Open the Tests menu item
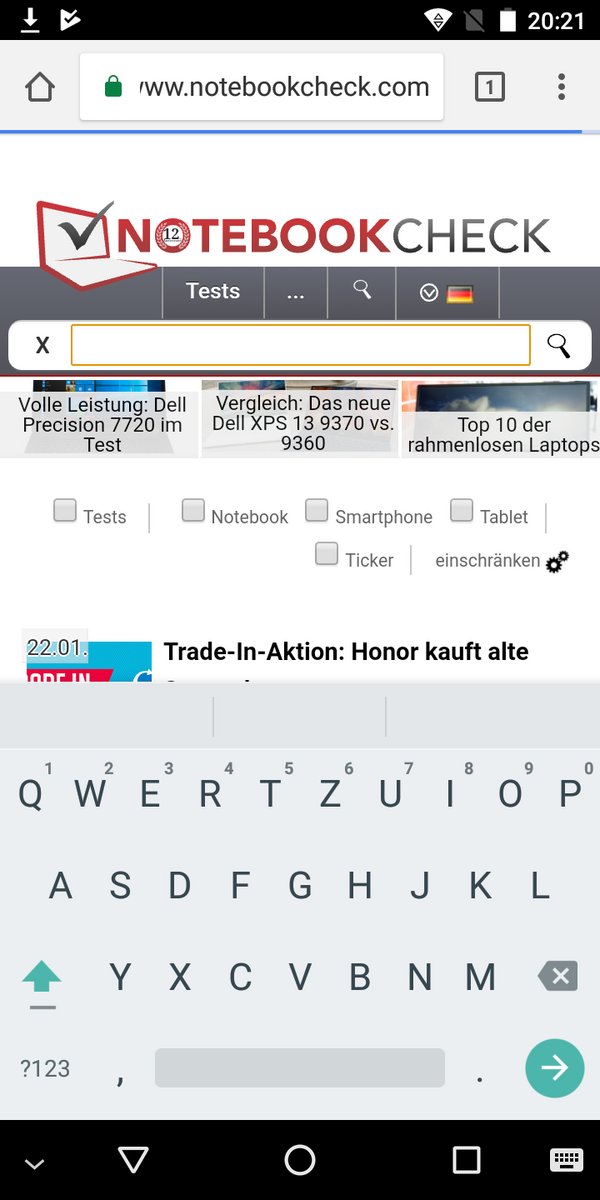The height and width of the screenshot is (1200, 600). [x=213, y=291]
